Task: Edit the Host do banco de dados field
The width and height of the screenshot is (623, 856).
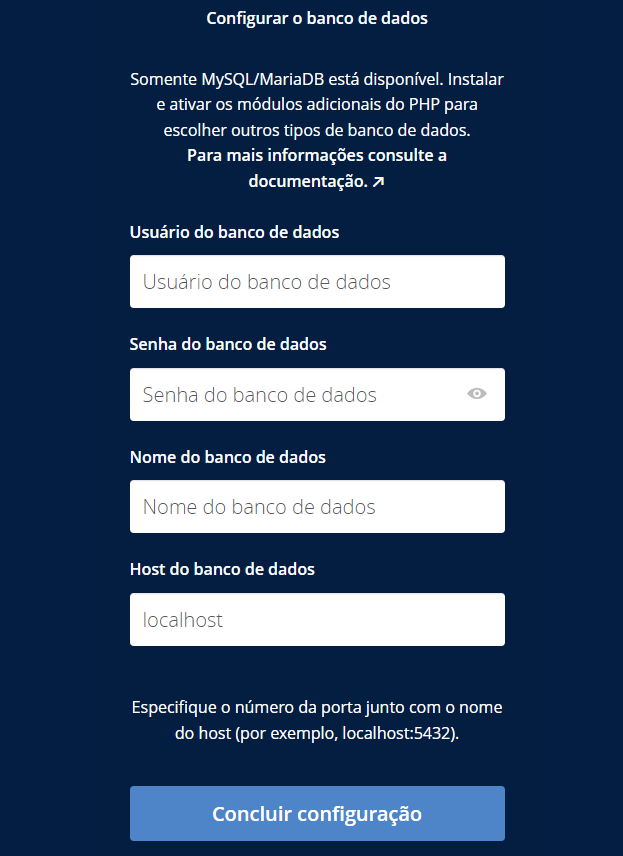Action: point(317,620)
